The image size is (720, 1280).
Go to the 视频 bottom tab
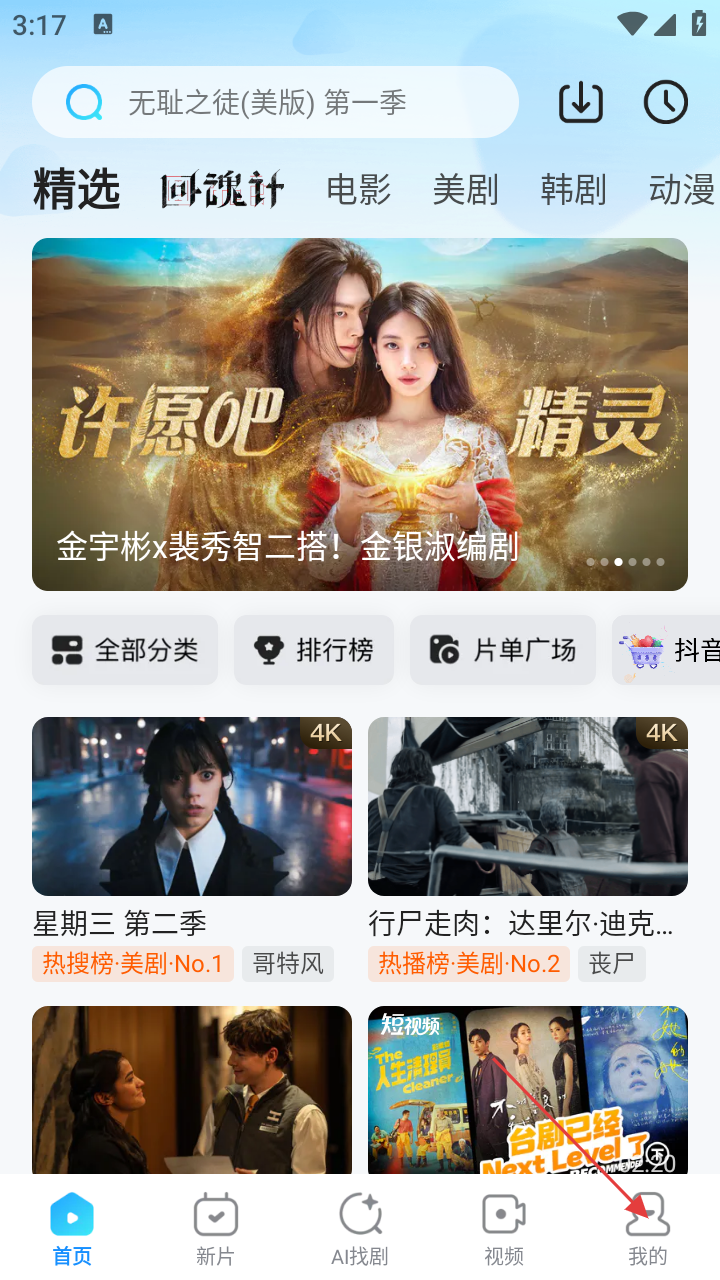504,1230
